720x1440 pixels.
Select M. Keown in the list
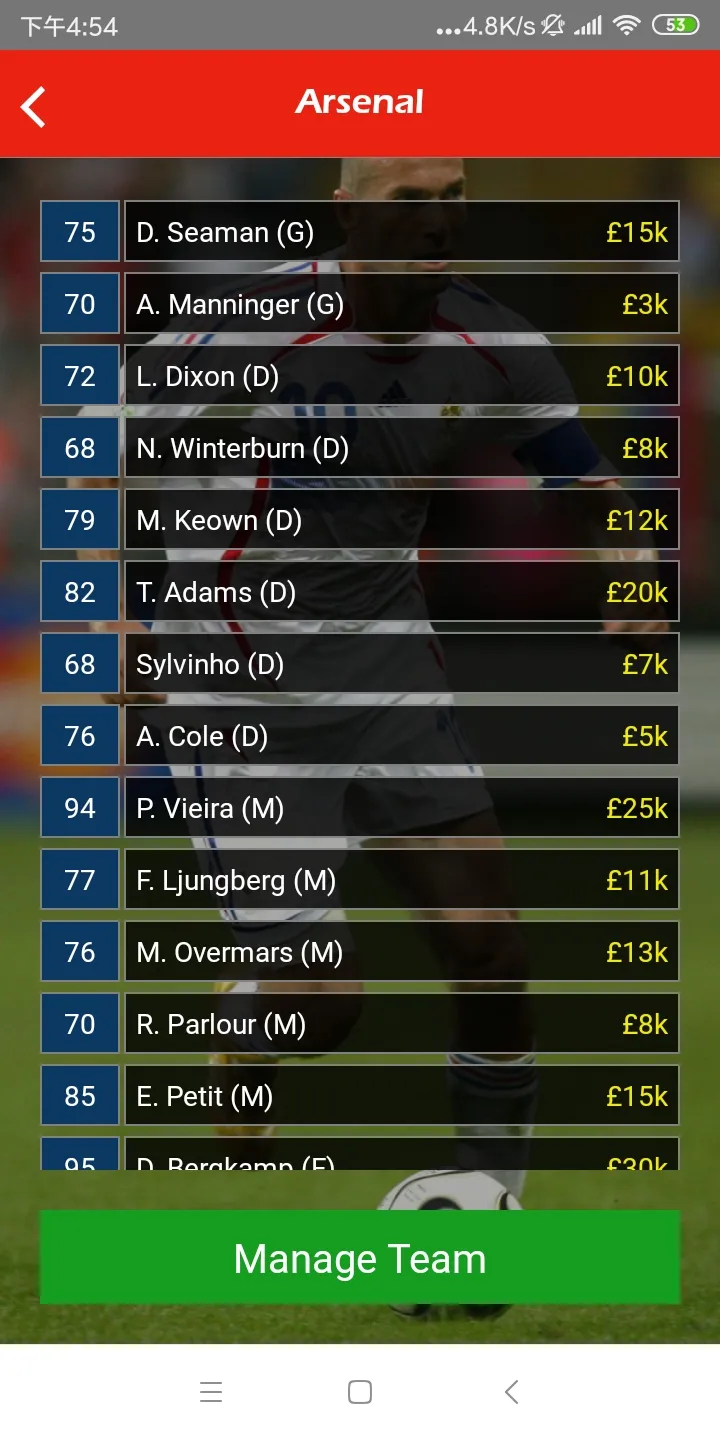pyautogui.click(x=401, y=520)
